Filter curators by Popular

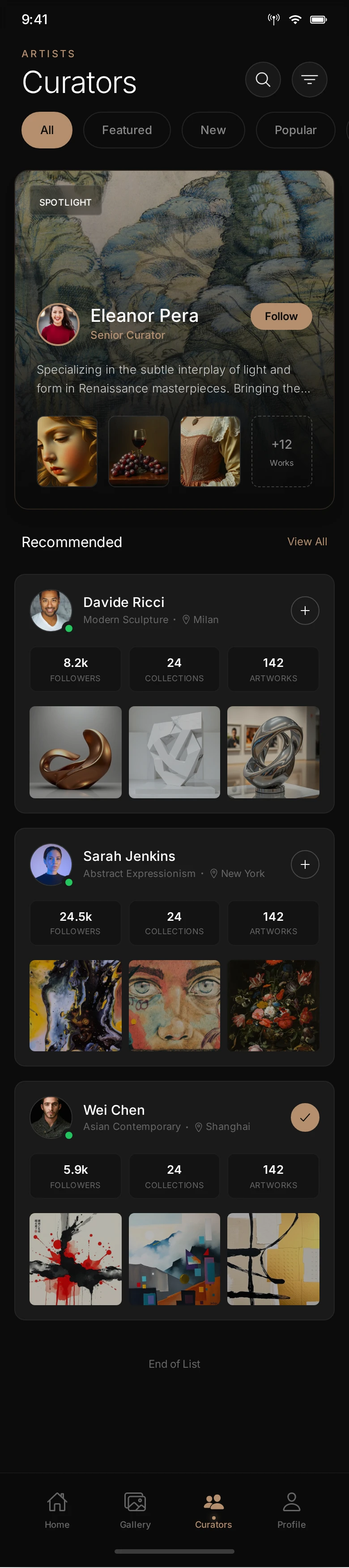295,130
